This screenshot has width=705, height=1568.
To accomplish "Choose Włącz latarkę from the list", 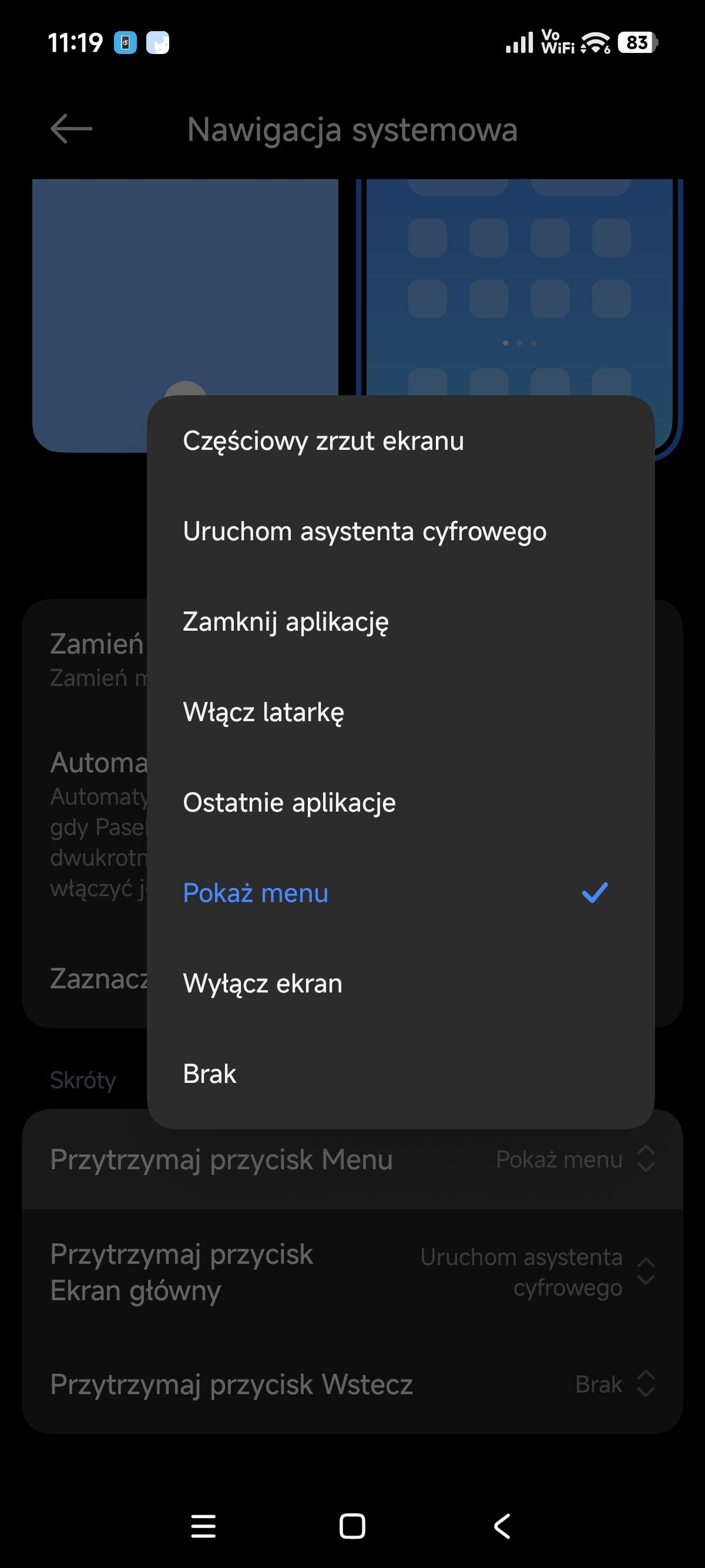I will [264, 712].
